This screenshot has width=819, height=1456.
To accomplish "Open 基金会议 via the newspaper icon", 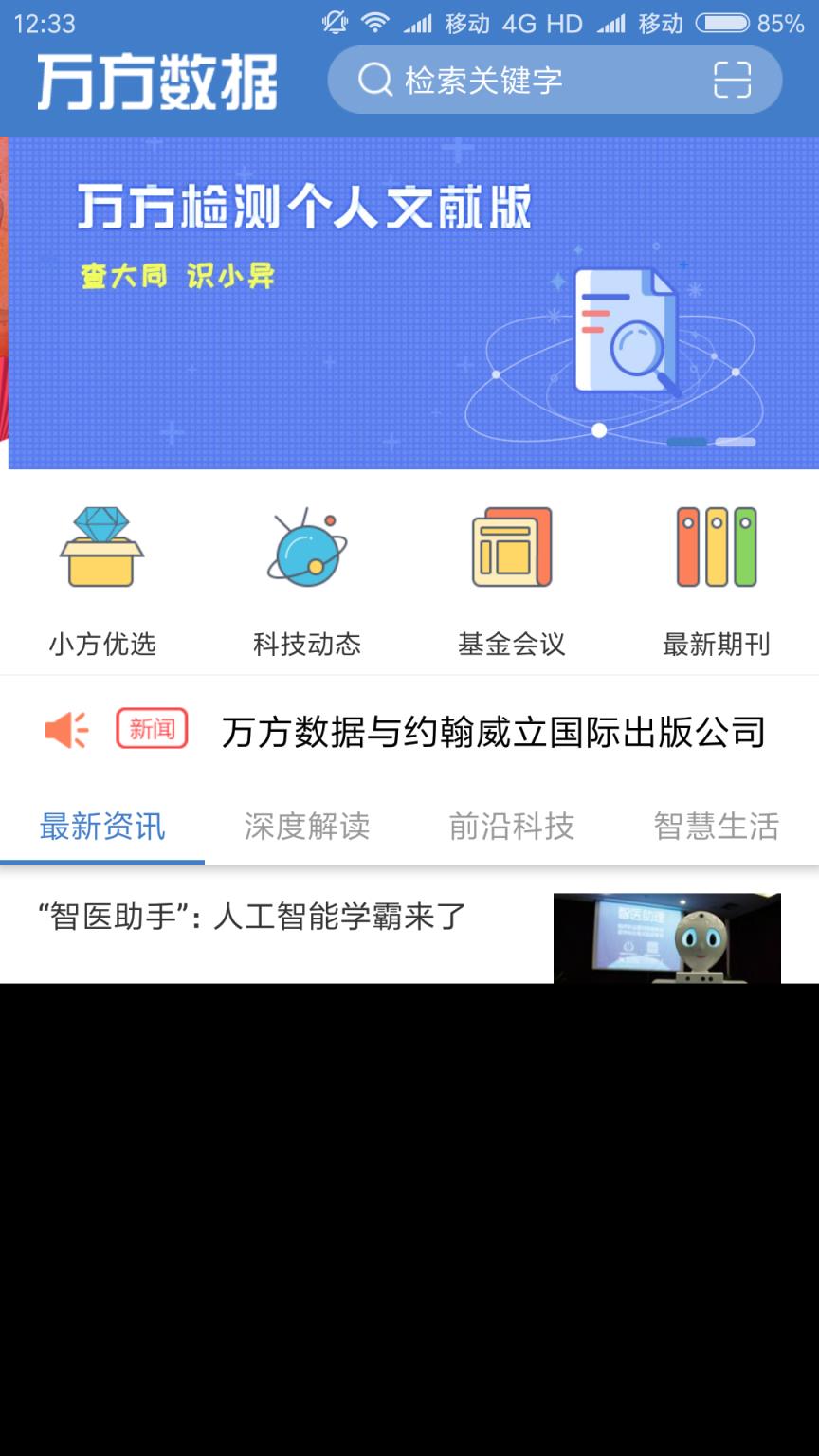I will 511,548.
